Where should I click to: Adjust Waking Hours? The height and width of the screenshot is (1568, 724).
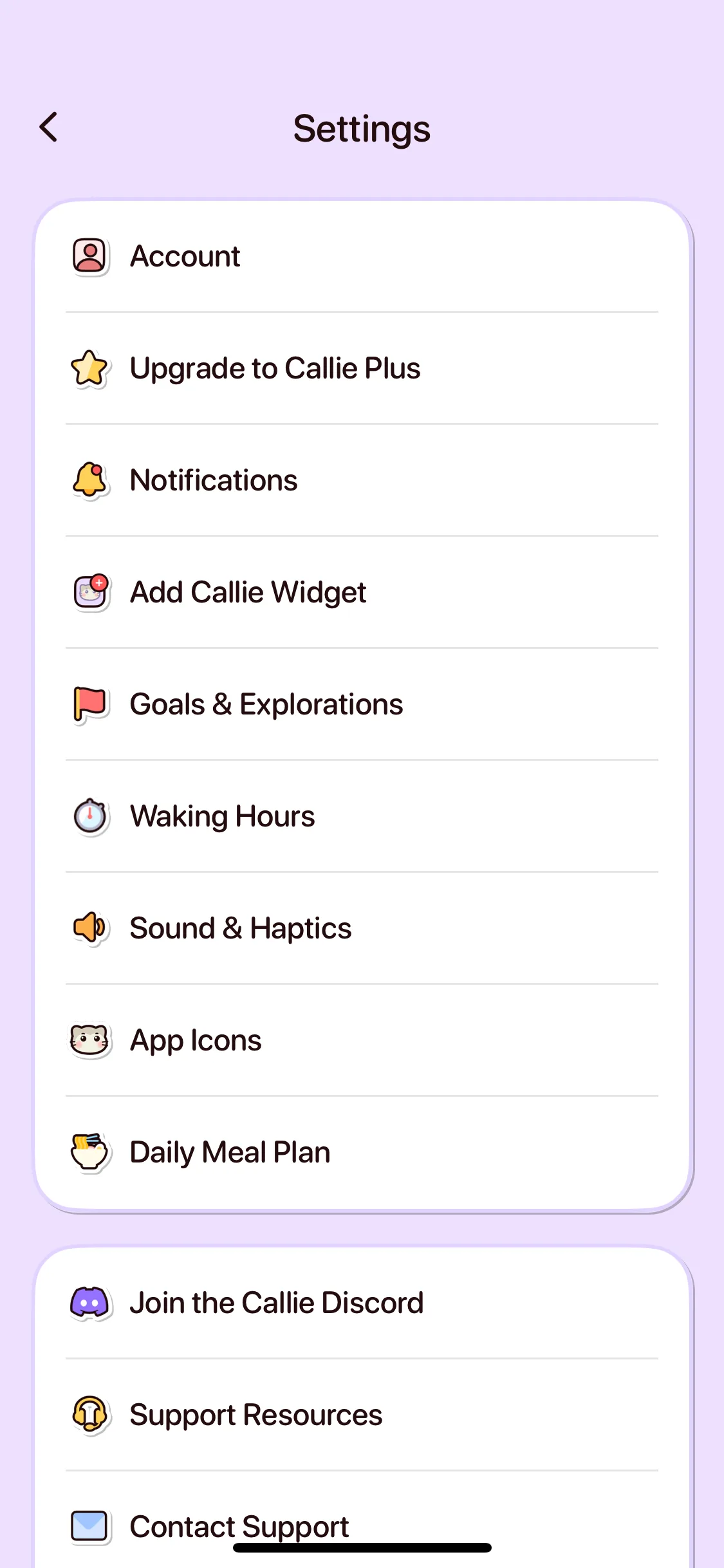(362, 816)
